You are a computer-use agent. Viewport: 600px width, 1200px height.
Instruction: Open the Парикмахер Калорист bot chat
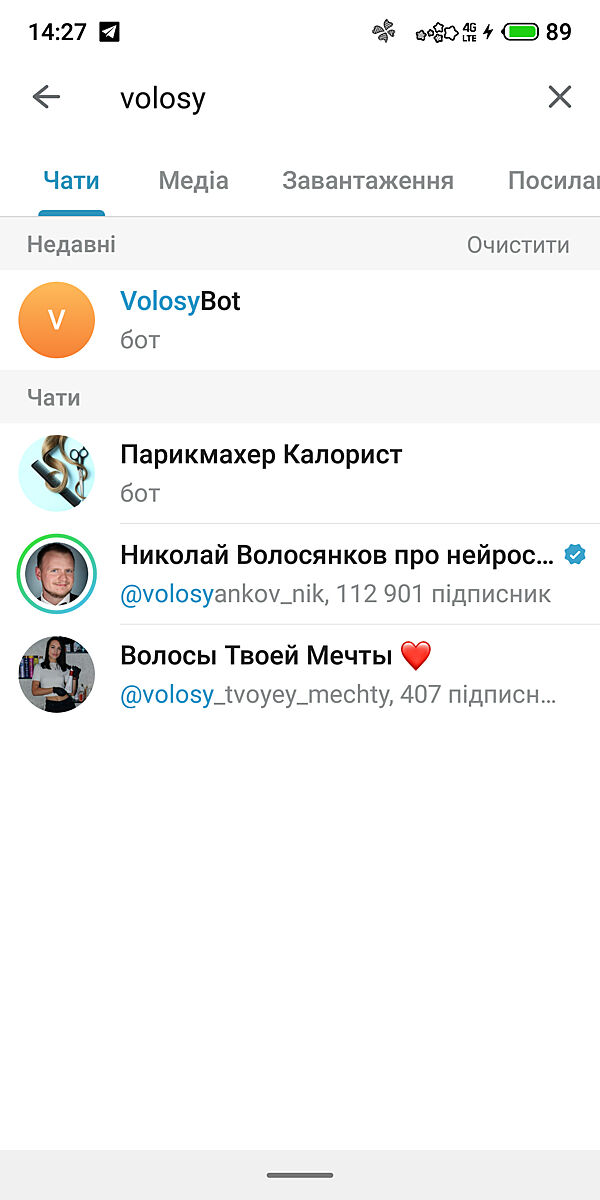[300, 473]
